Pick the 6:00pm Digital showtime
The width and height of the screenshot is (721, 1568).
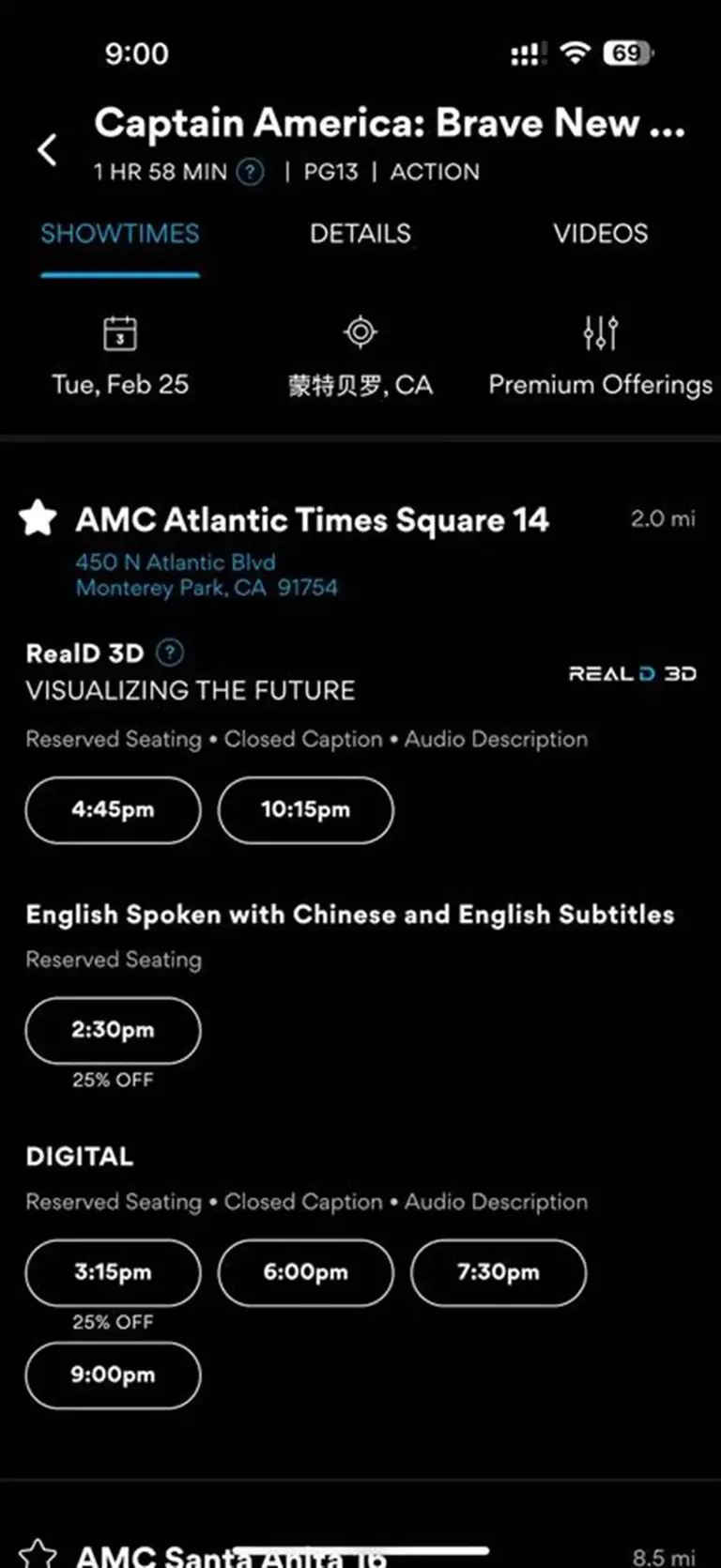[x=305, y=1272]
